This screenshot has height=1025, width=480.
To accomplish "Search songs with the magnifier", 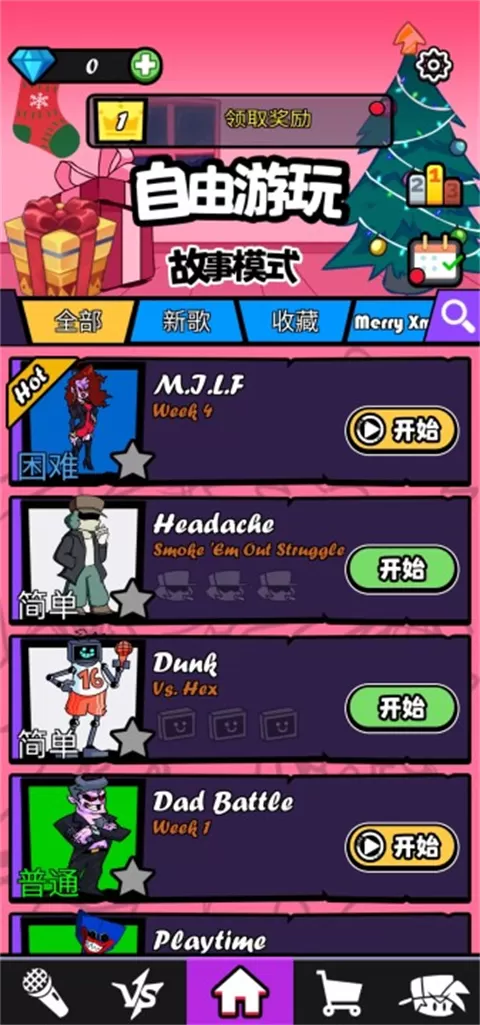I will pyautogui.click(x=457, y=316).
